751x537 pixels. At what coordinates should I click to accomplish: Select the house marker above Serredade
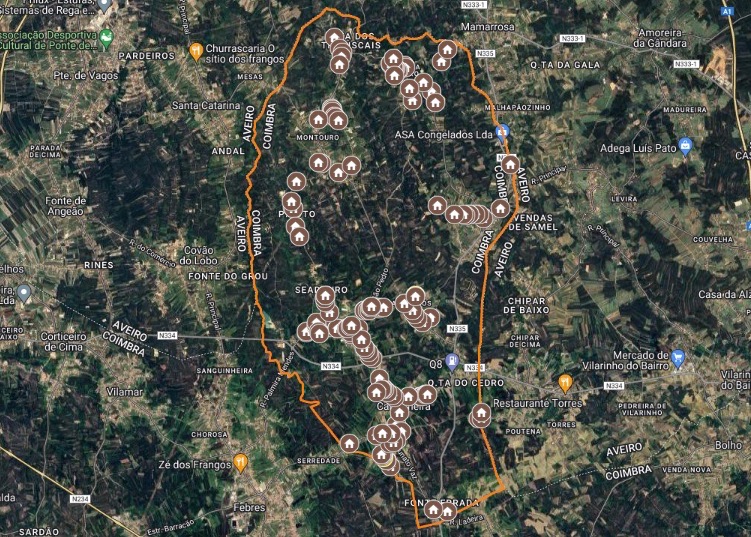pyautogui.click(x=348, y=443)
